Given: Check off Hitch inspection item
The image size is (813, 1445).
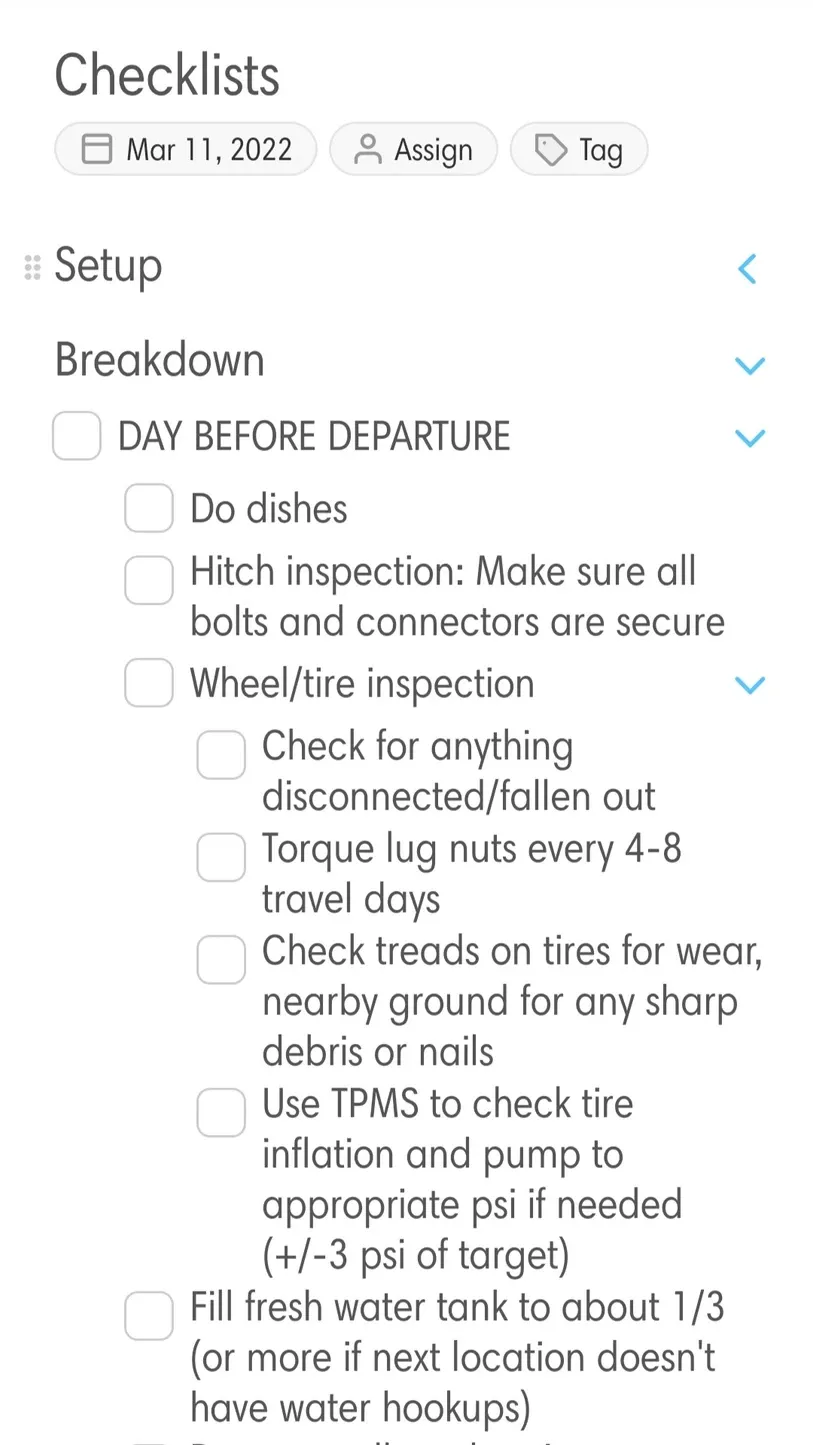Looking at the screenshot, I should [x=149, y=581].
